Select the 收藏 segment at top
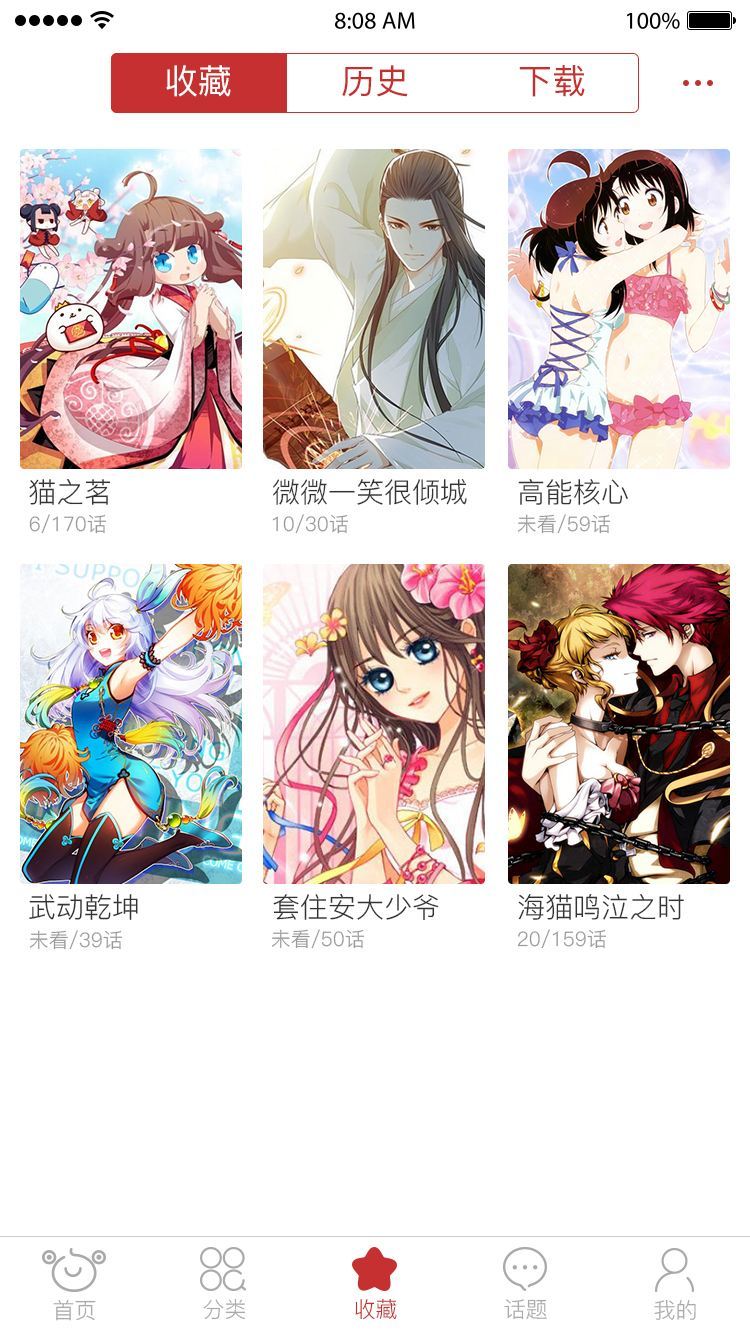The height and width of the screenshot is (1334, 750). click(199, 82)
